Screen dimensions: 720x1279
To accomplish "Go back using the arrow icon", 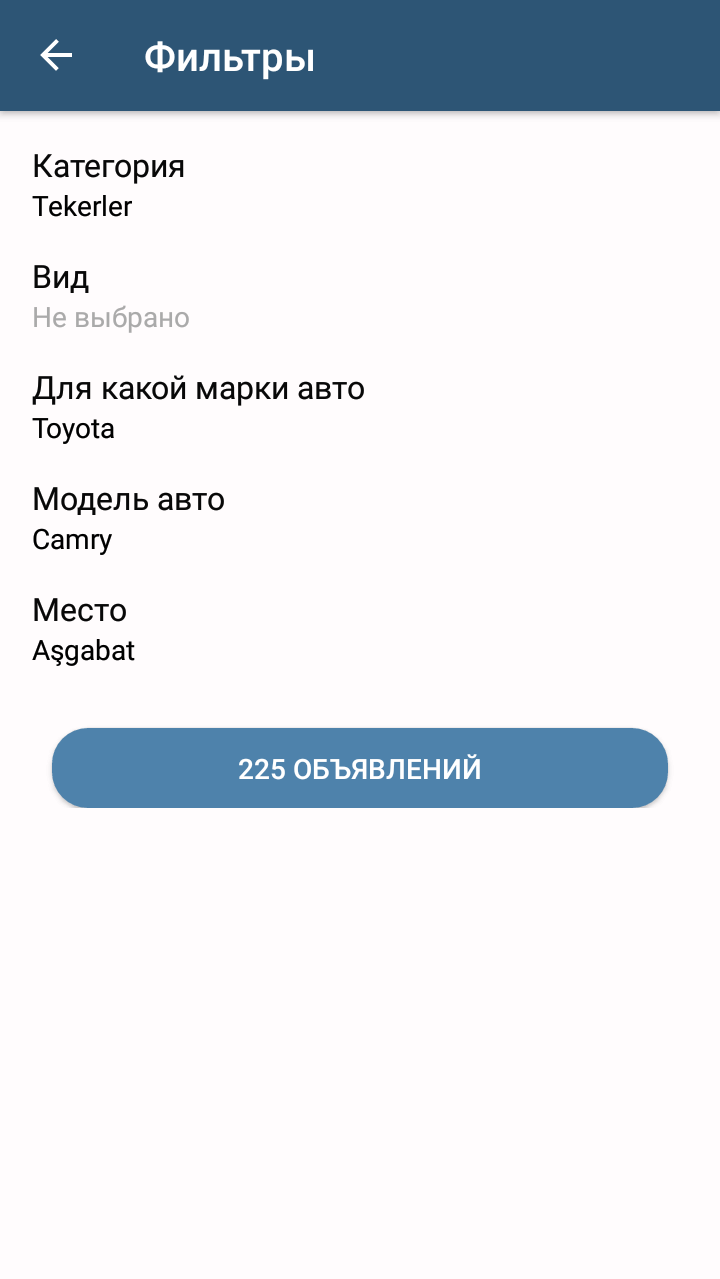I will coord(56,56).
